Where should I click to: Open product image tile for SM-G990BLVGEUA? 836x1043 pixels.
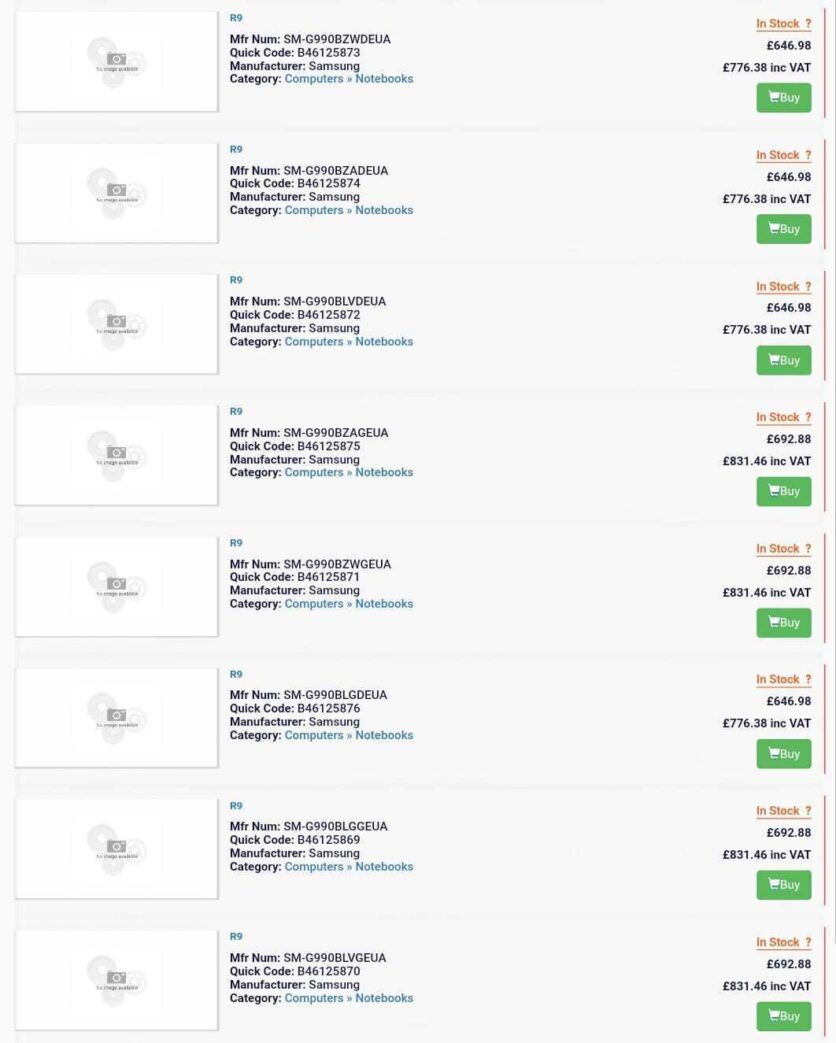[x=116, y=979]
